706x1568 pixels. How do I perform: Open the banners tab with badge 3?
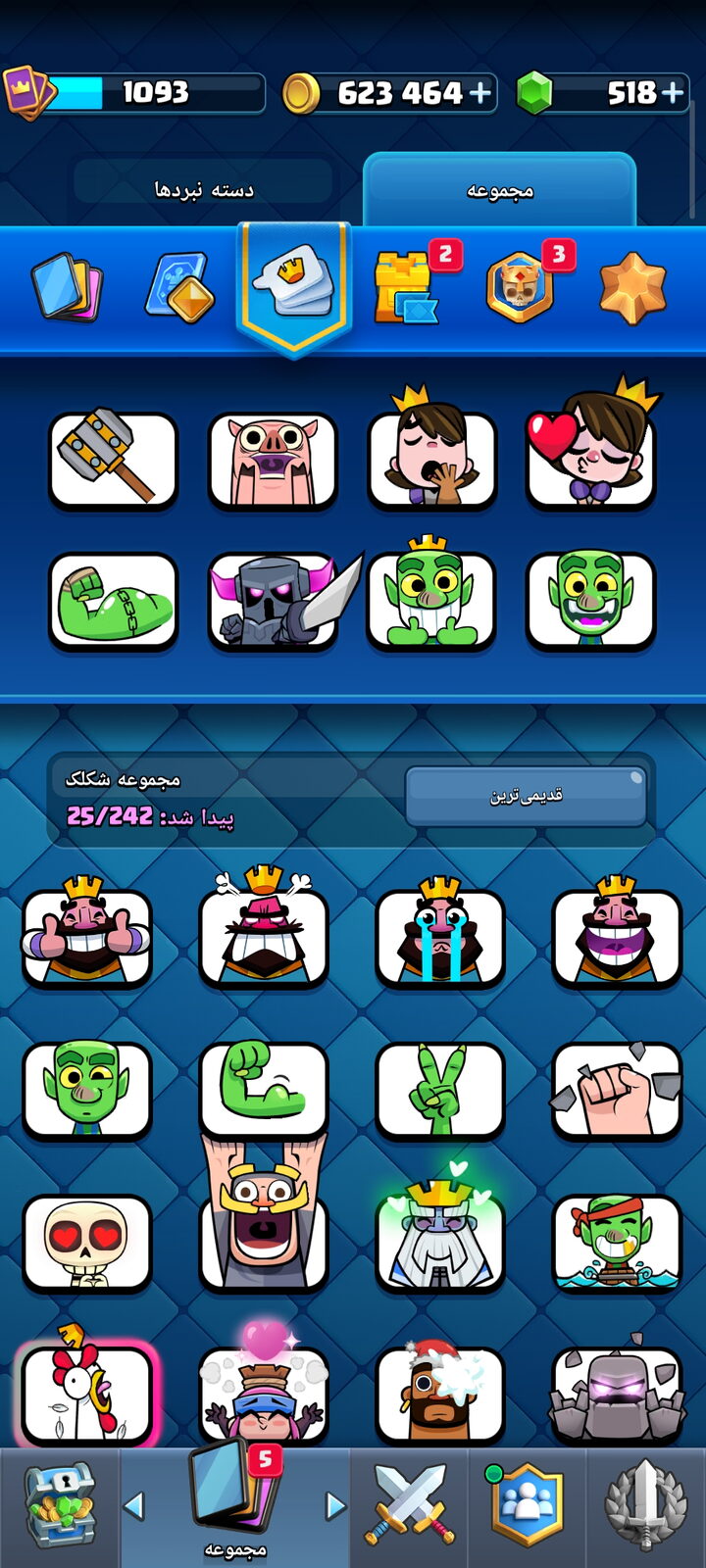[522, 286]
